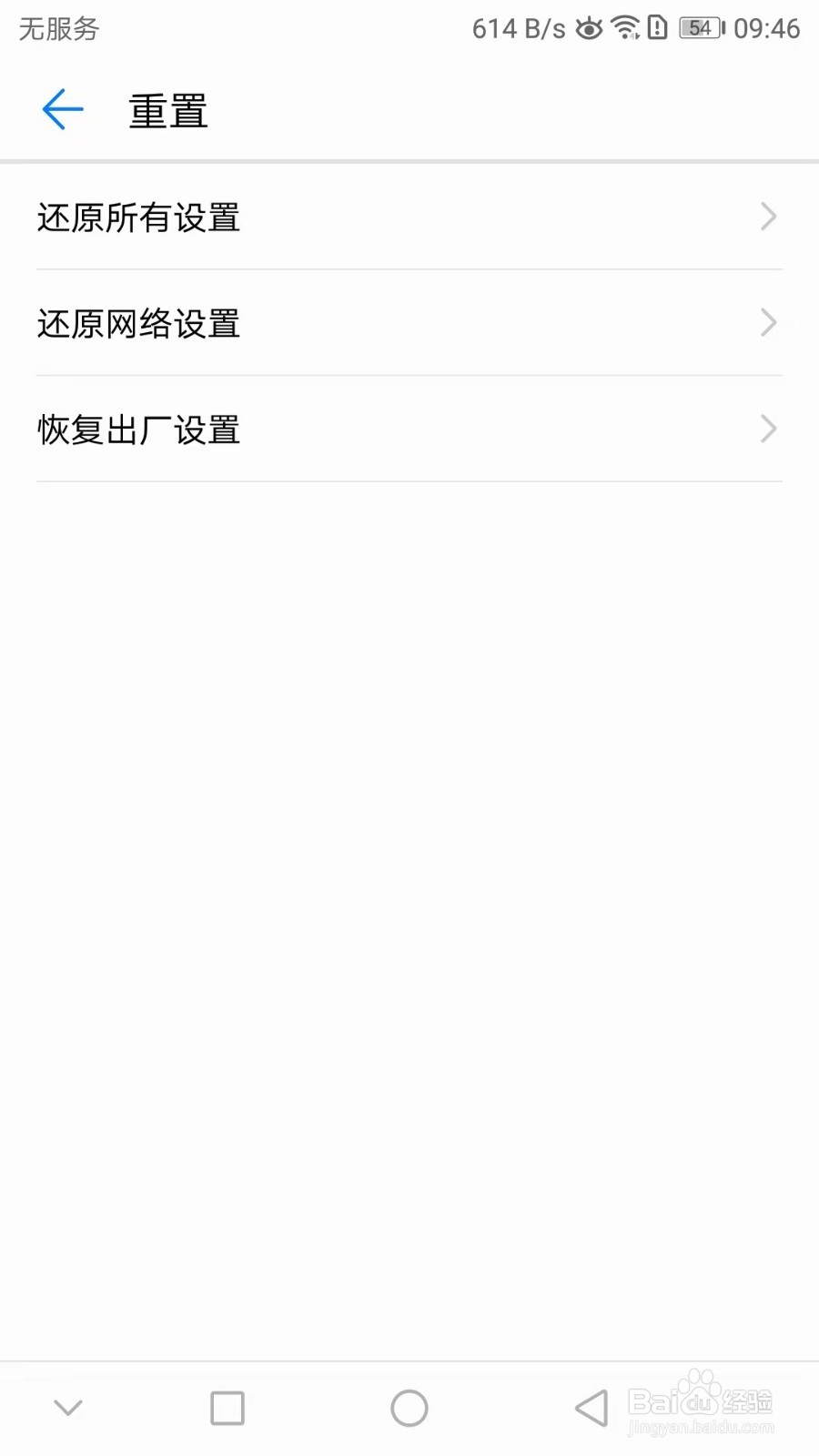This screenshot has height=1456, width=819.
Task: Open recent apps with the square navigation icon
Action: click(227, 1407)
